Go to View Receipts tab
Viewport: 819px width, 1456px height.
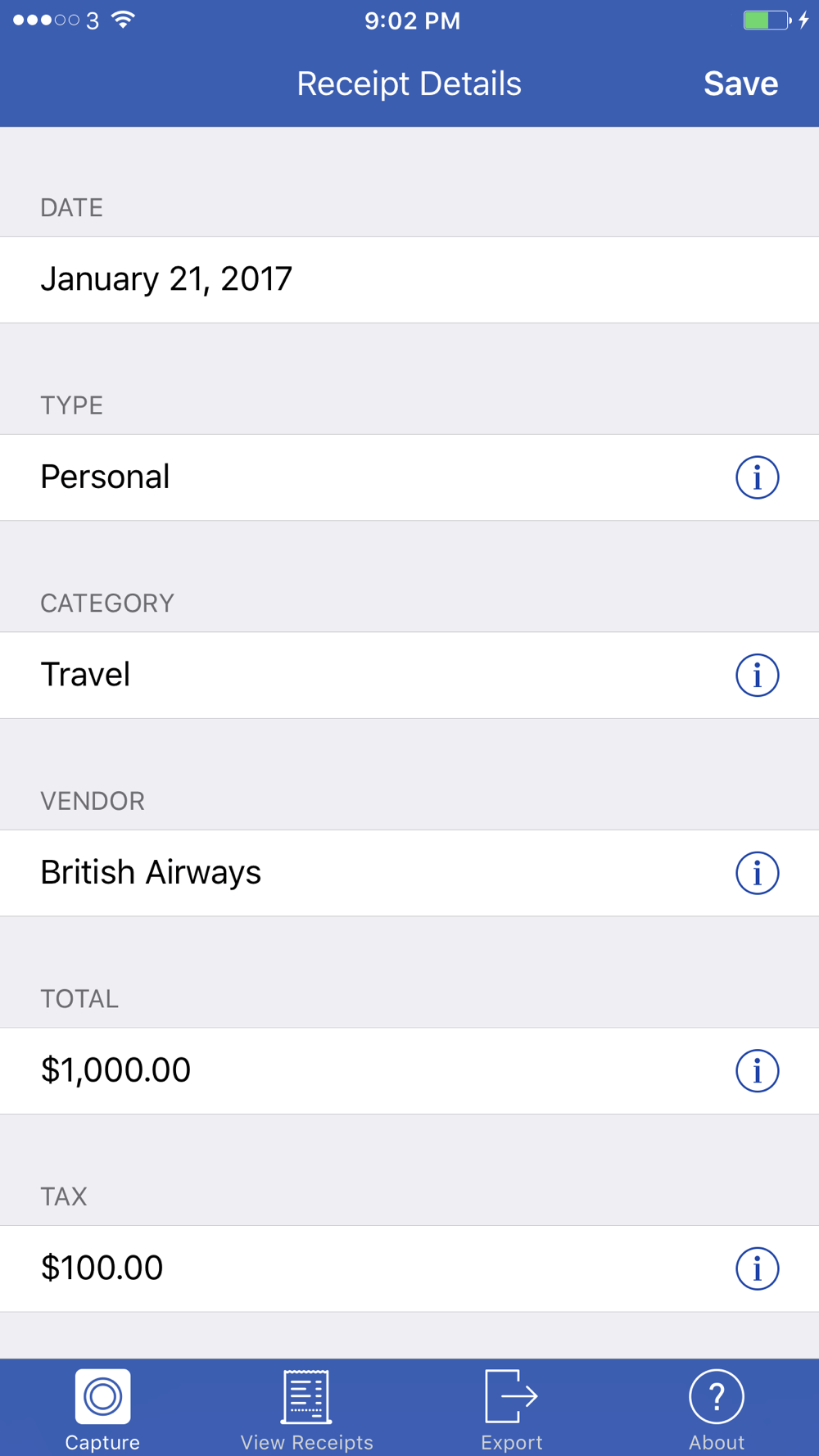[x=307, y=1409]
